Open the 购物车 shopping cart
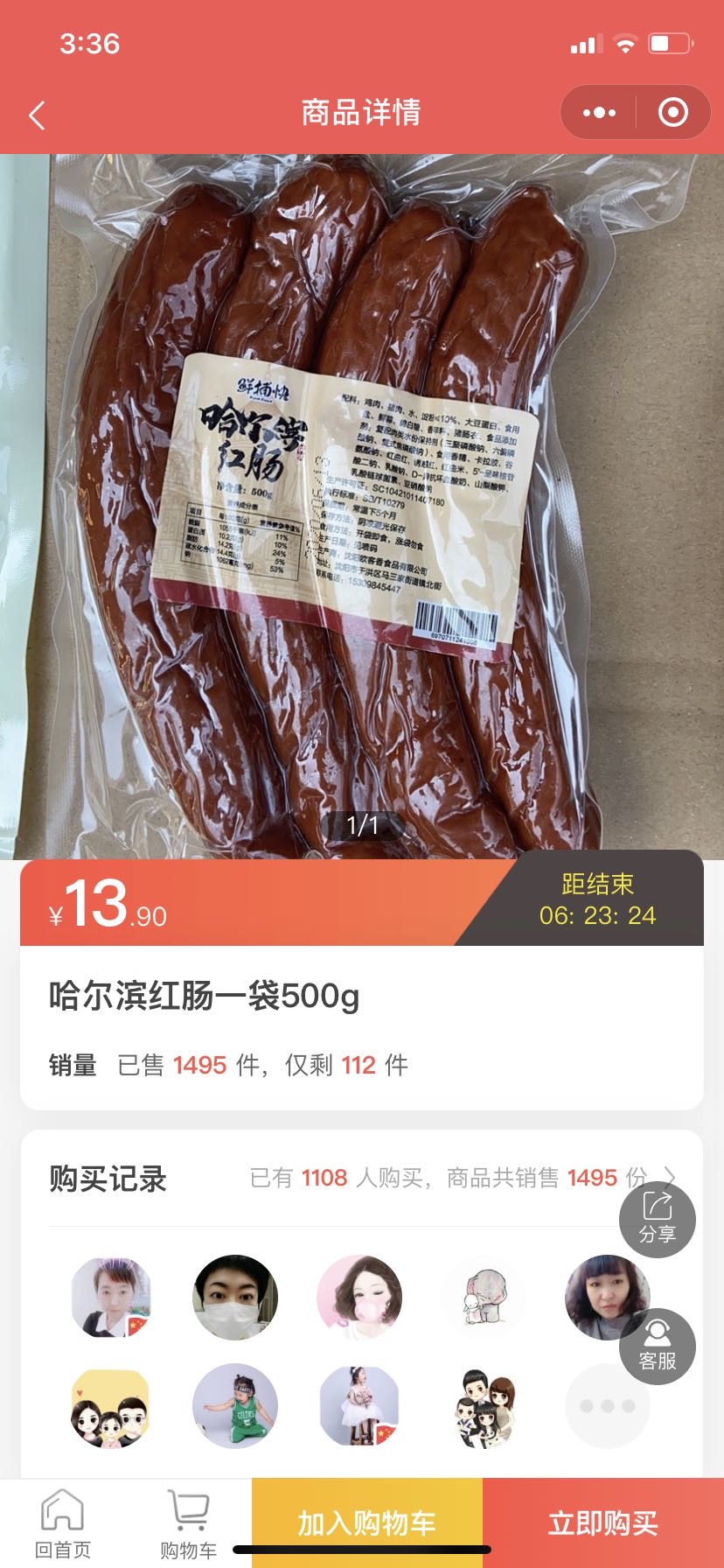This screenshot has width=724, height=1568. 188,1524
